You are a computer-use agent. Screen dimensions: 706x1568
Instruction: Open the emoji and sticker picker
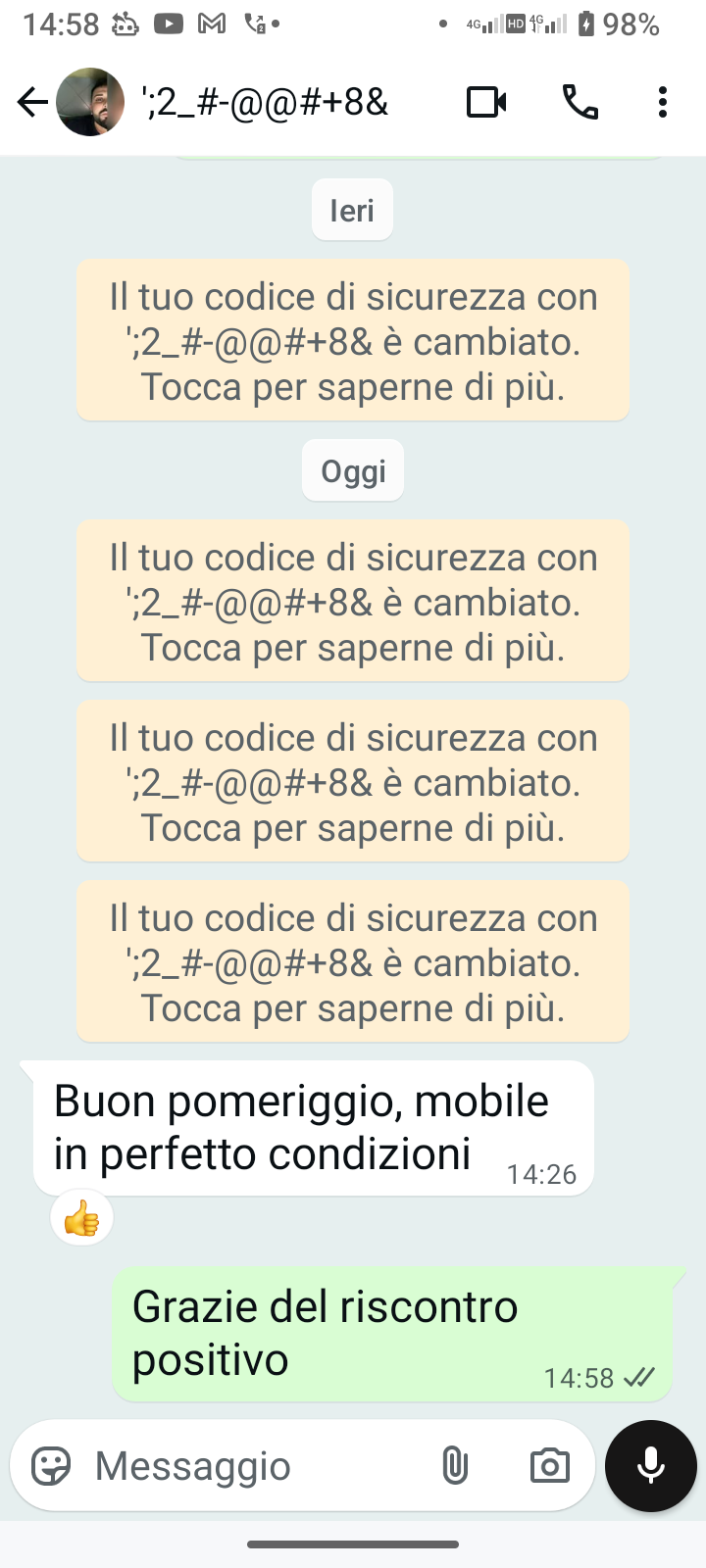coord(51,1466)
